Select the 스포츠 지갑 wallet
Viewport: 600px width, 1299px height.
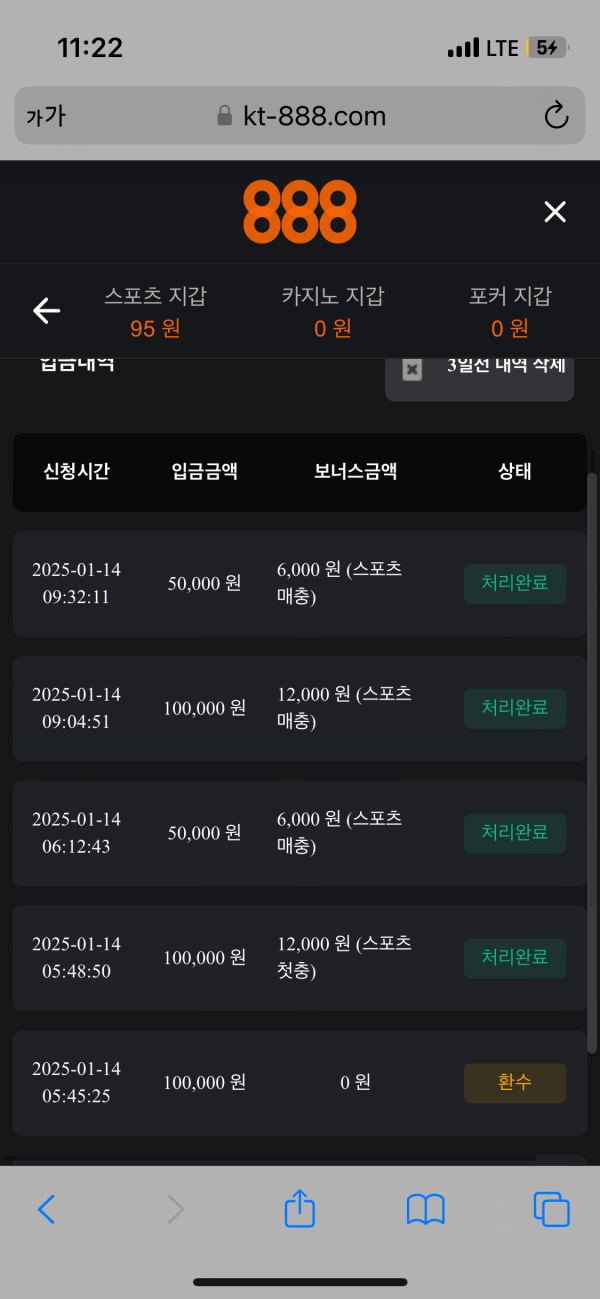click(155, 311)
